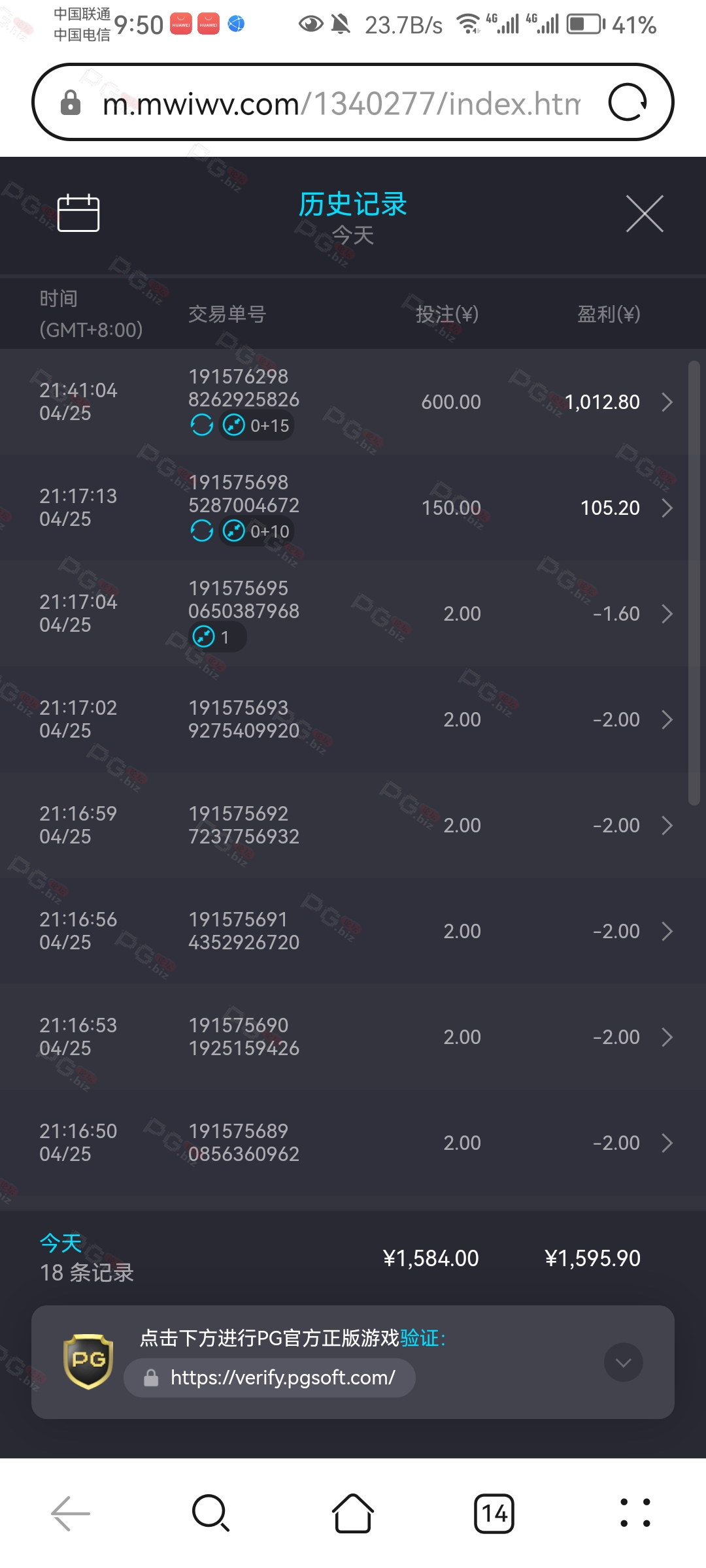Open record 21:41:04 with profit 1,012.80
The image size is (706, 1568).
coord(353,402)
